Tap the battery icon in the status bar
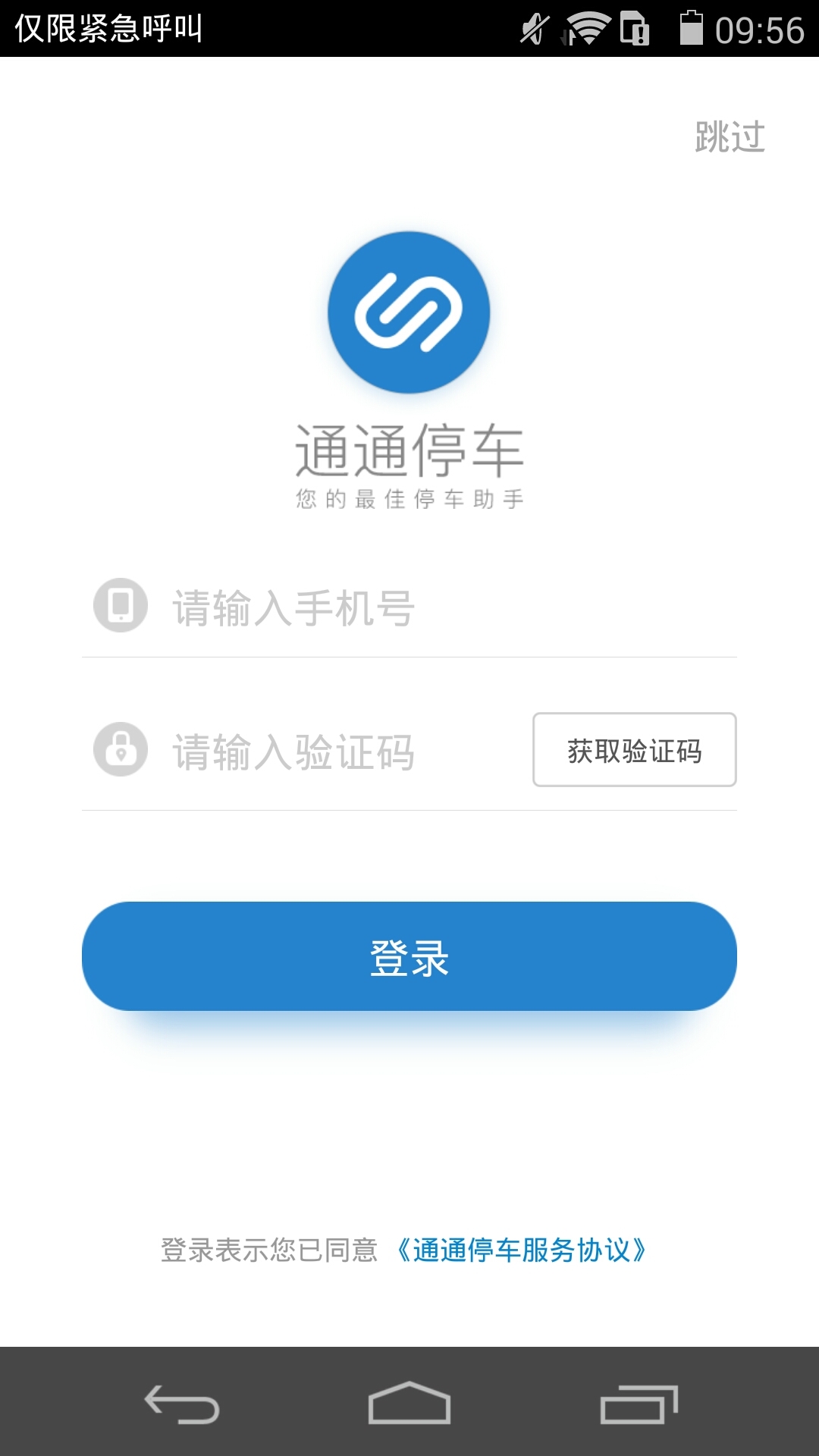This screenshot has width=819, height=1456. 692,29
